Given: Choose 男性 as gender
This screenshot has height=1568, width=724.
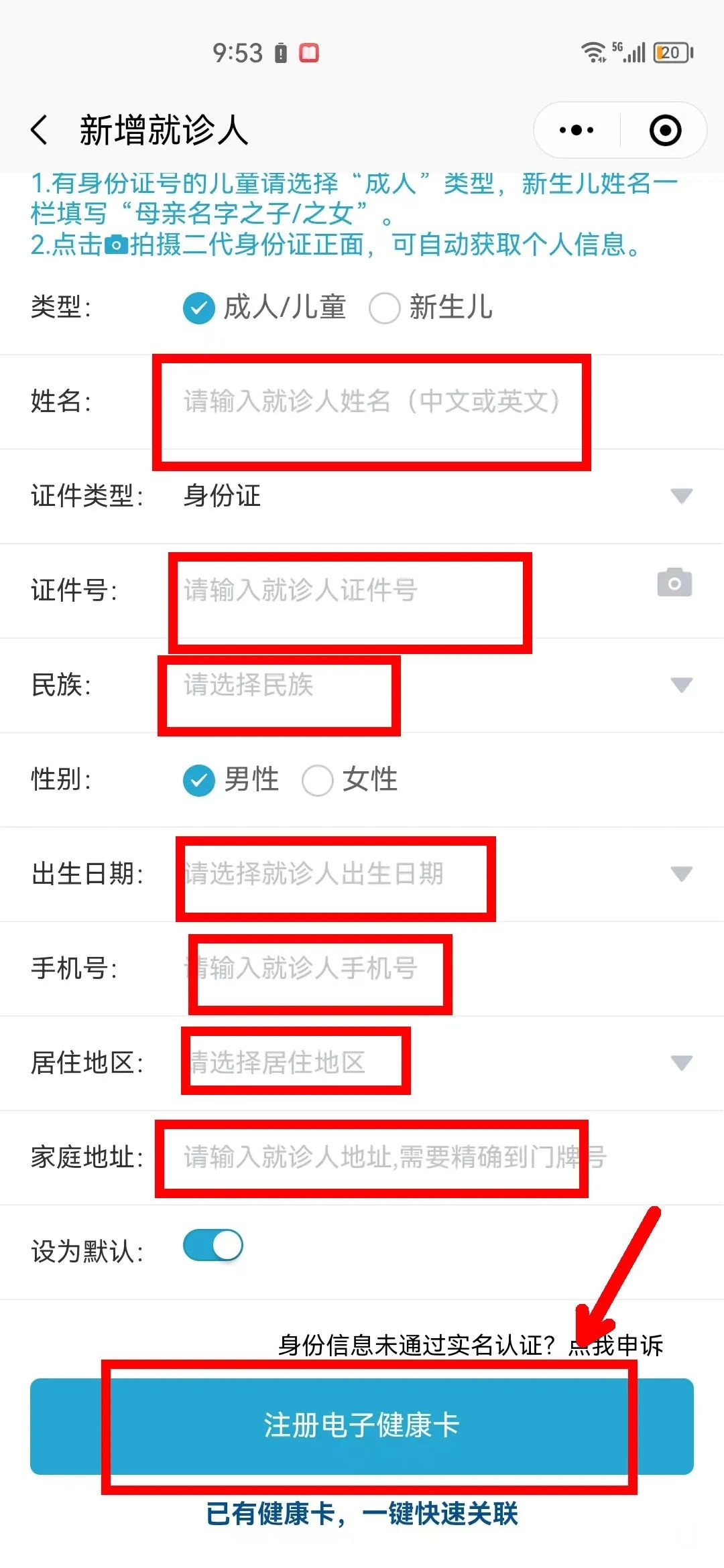Looking at the screenshot, I should [199, 781].
